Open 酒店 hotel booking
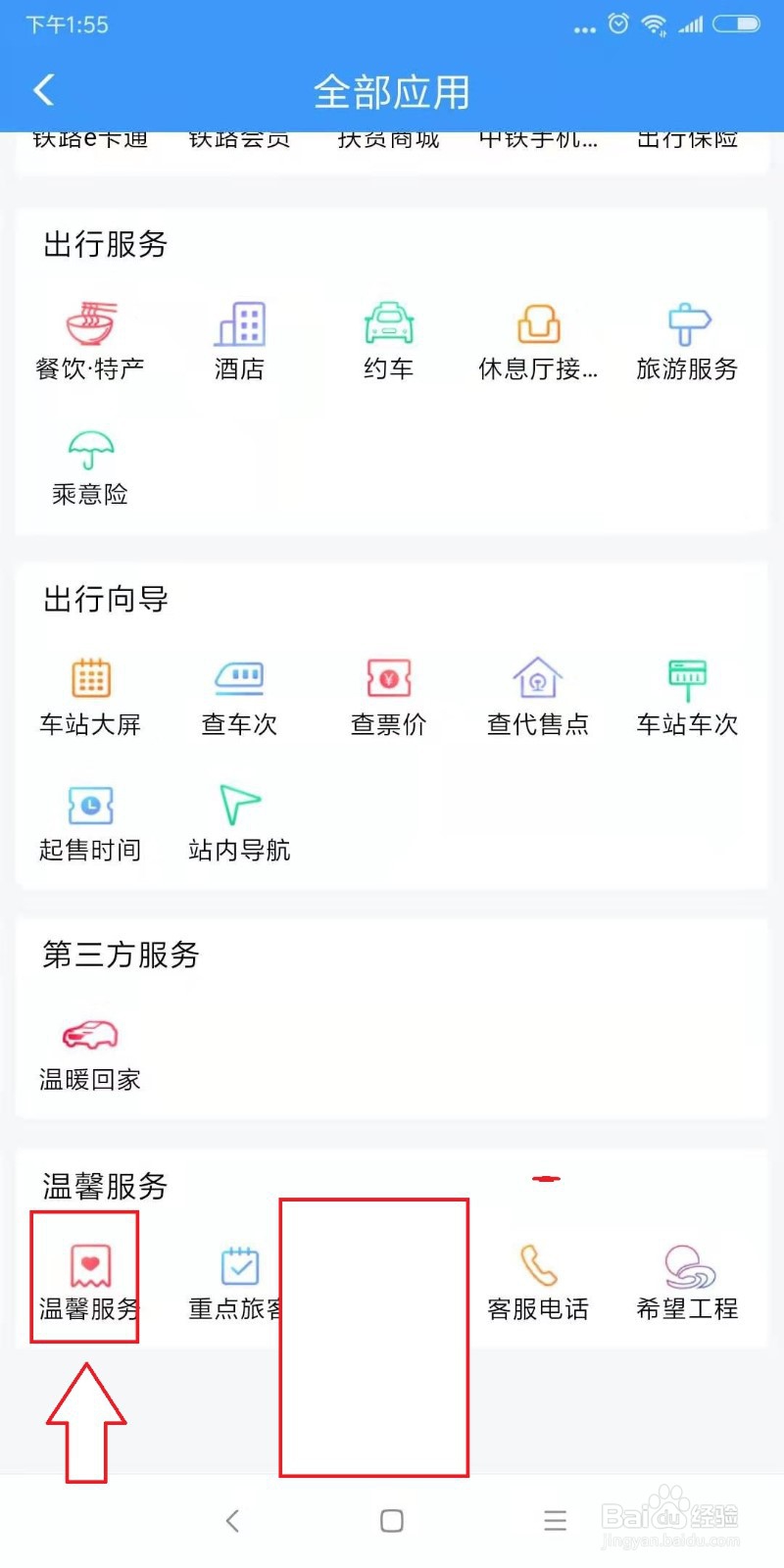The image size is (784, 1568). [239, 341]
